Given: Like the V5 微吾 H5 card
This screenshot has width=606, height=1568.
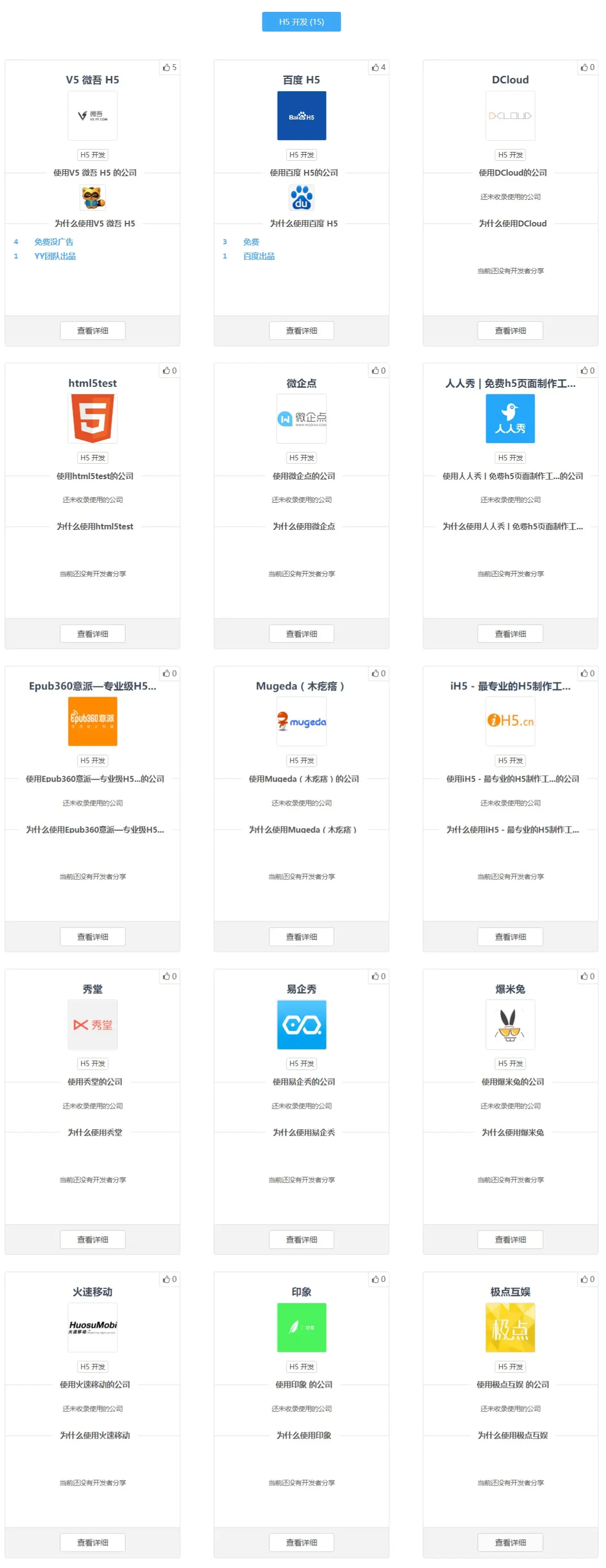Looking at the screenshot, I should tap(169, 68).
